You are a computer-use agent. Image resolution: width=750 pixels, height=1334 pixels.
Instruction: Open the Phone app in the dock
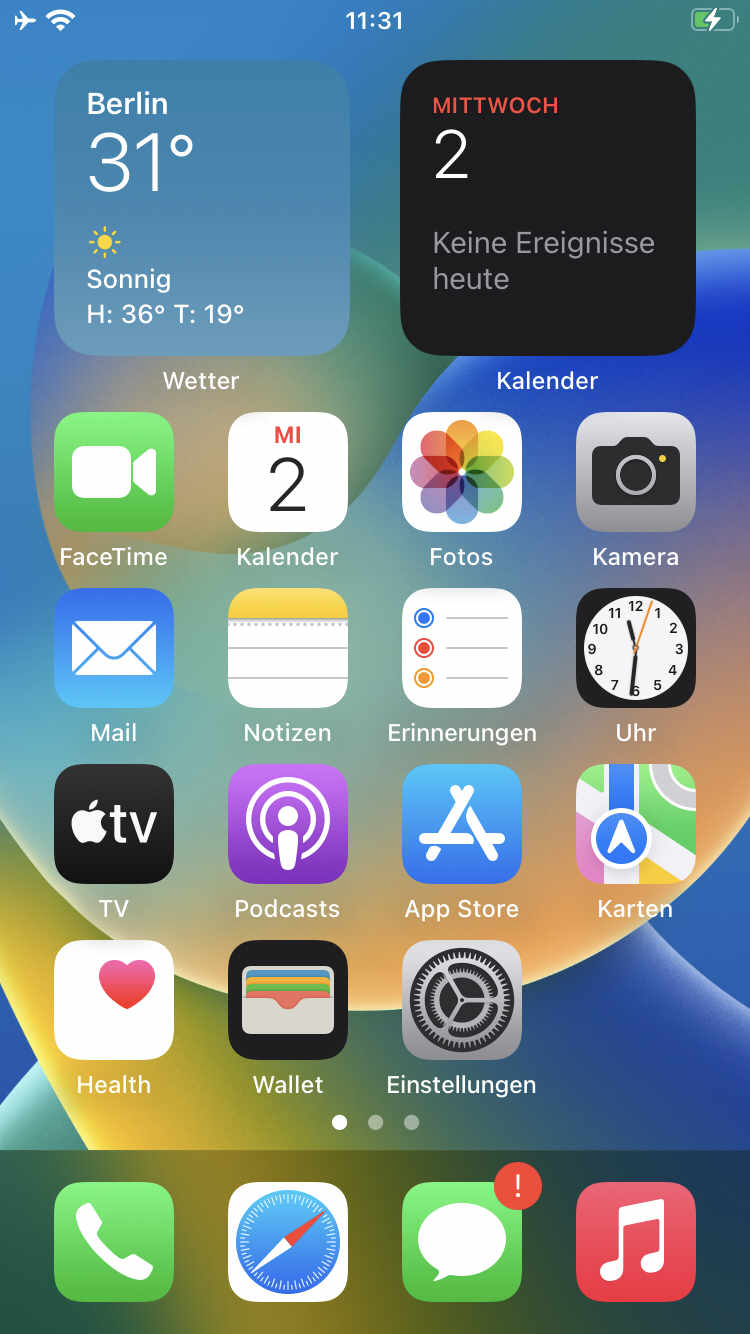114,1242
